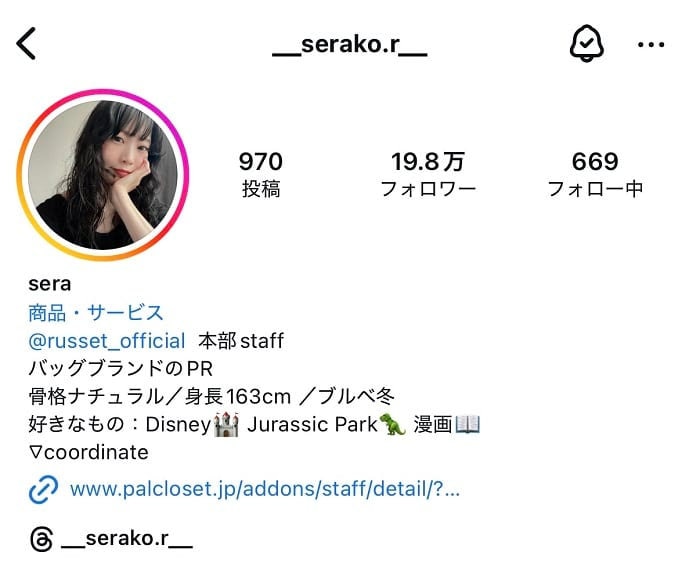The height and width of the screenshot is (563, 700).
Task: View the 19.8万 followers list
Action: tap(428, 174)
